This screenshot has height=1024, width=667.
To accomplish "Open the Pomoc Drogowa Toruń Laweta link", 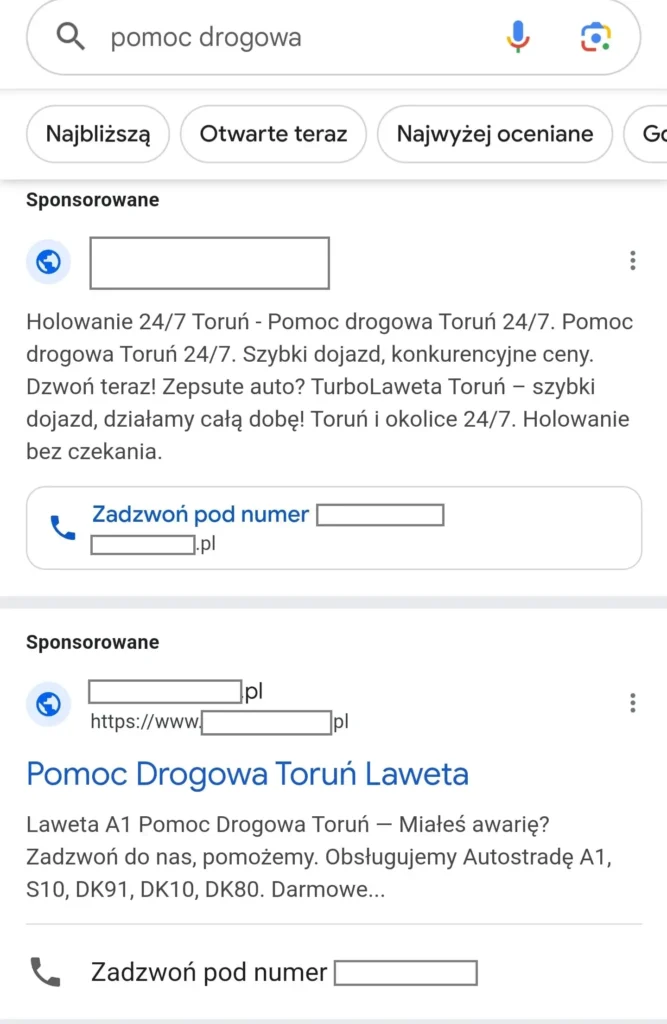I will (247, 773).
